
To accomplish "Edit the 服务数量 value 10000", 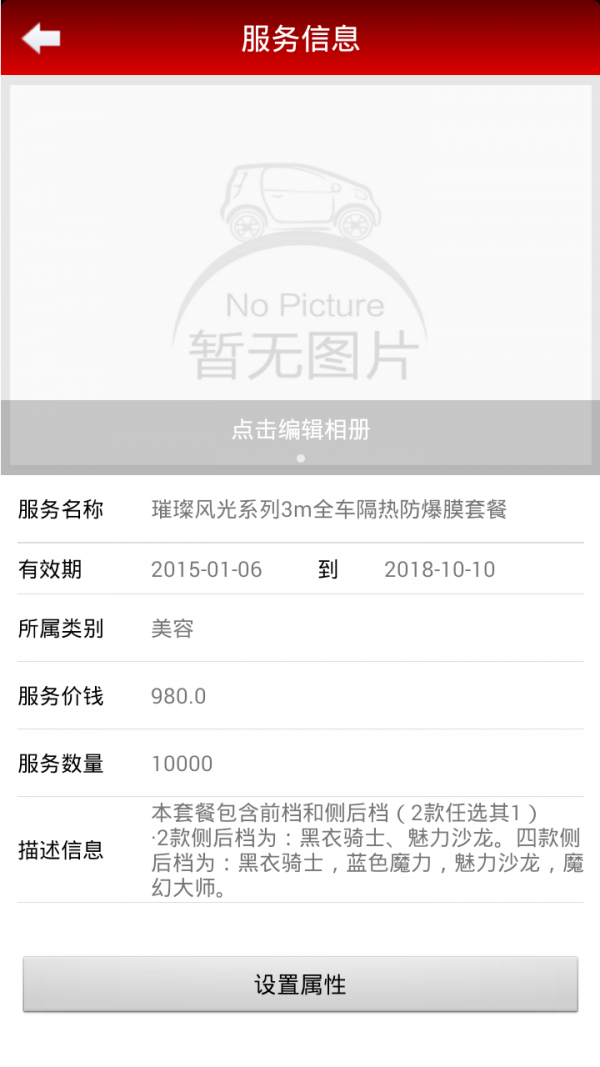I will pos(182,764).
